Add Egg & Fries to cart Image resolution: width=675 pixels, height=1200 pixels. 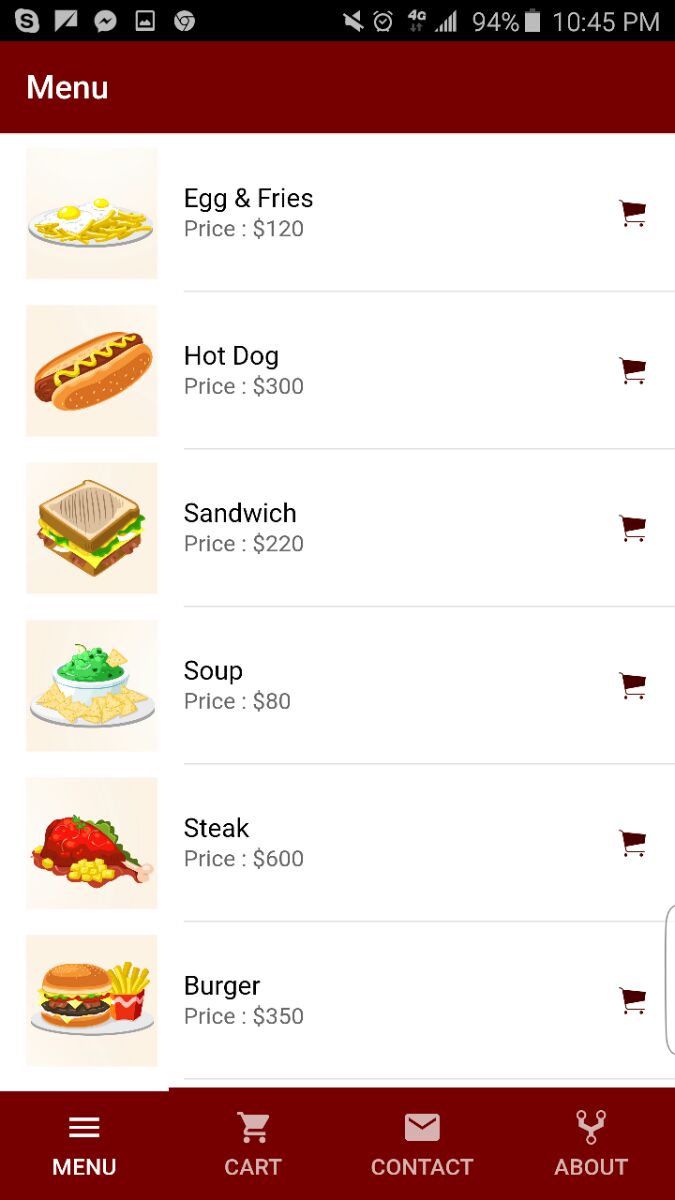(x=632, y=213)
